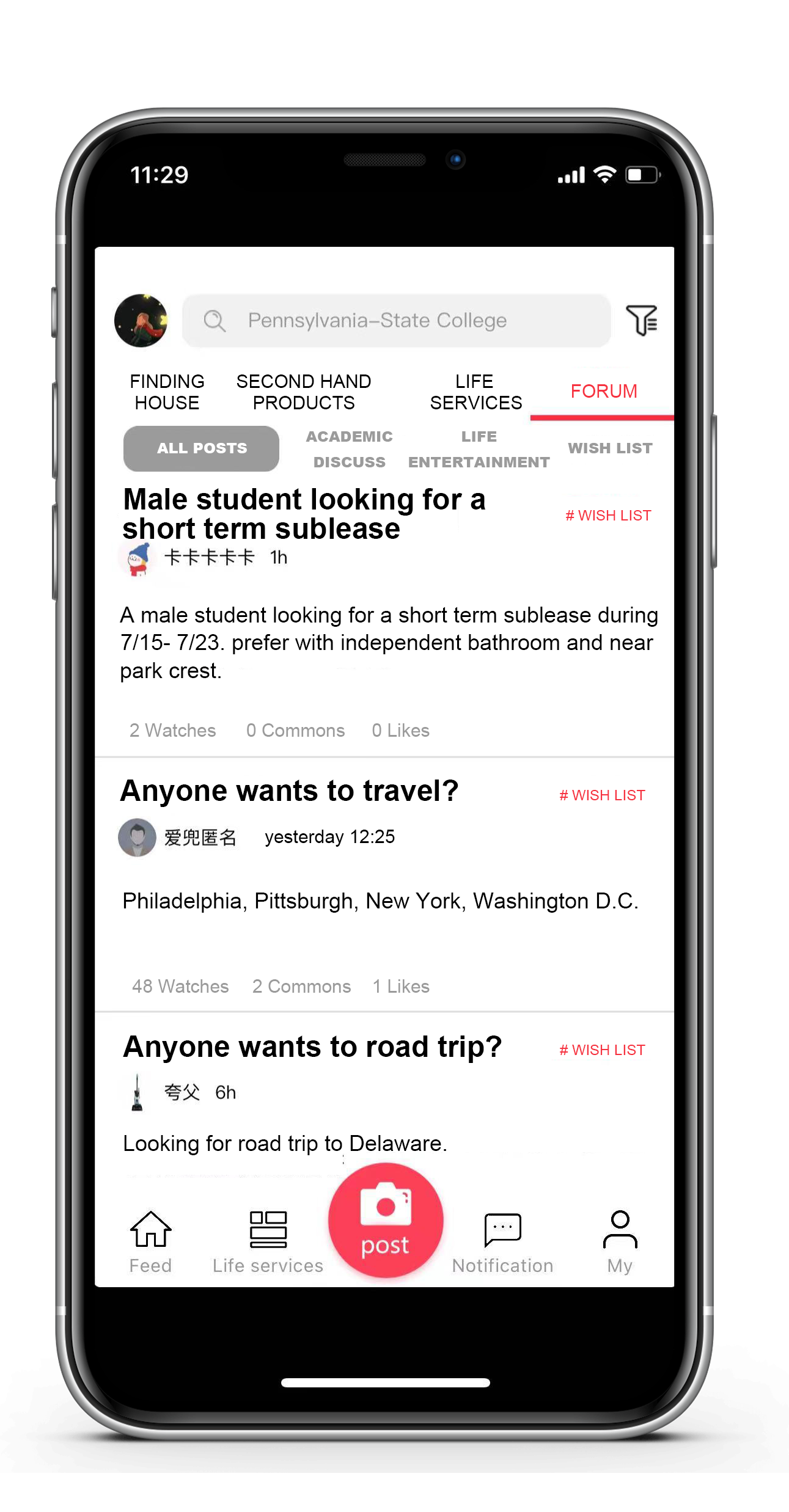
Task: Open the "Anyone wants to travel?" post
Action: [289, 791]
